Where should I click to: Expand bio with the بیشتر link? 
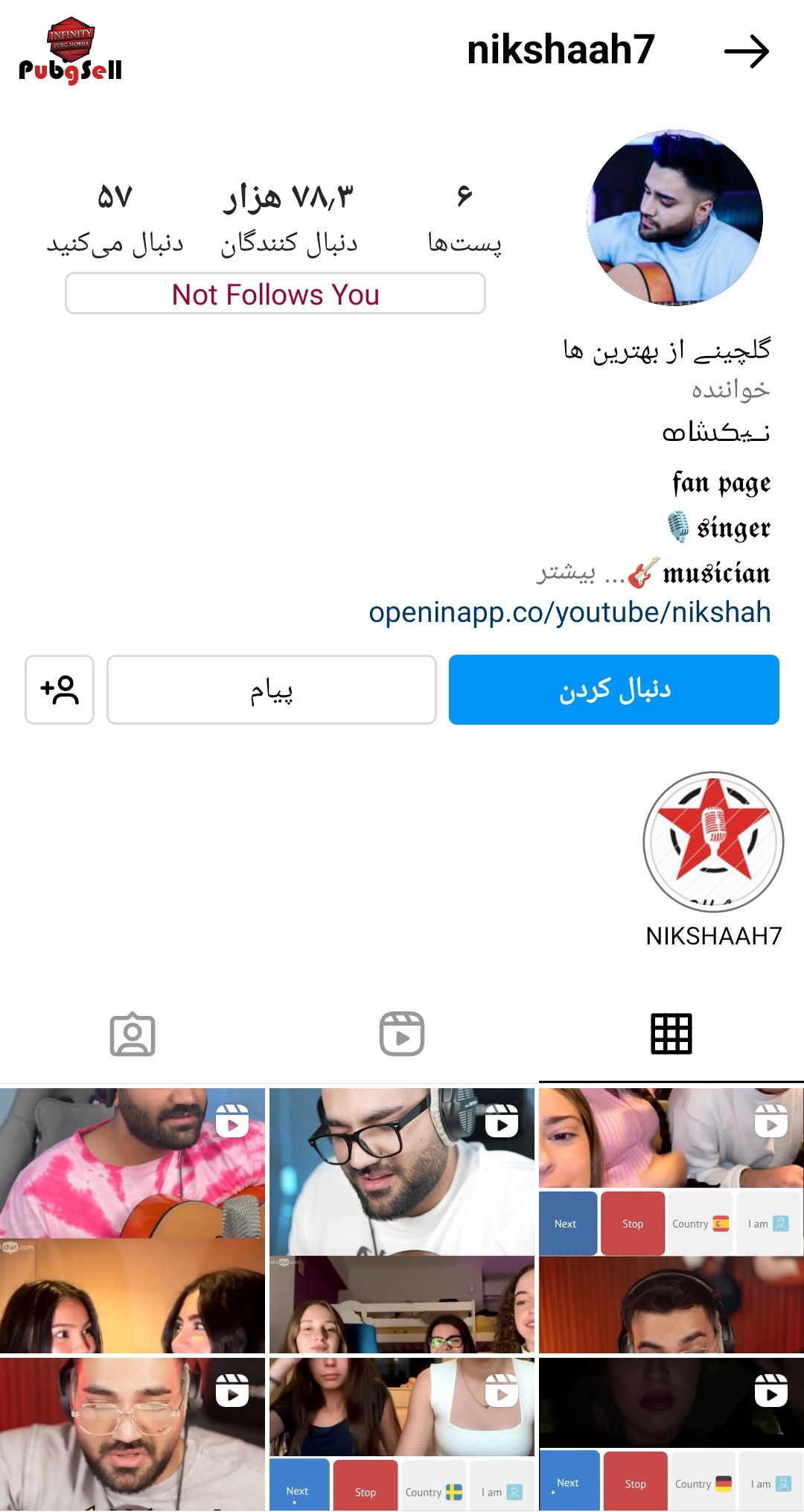click(566, 573)
